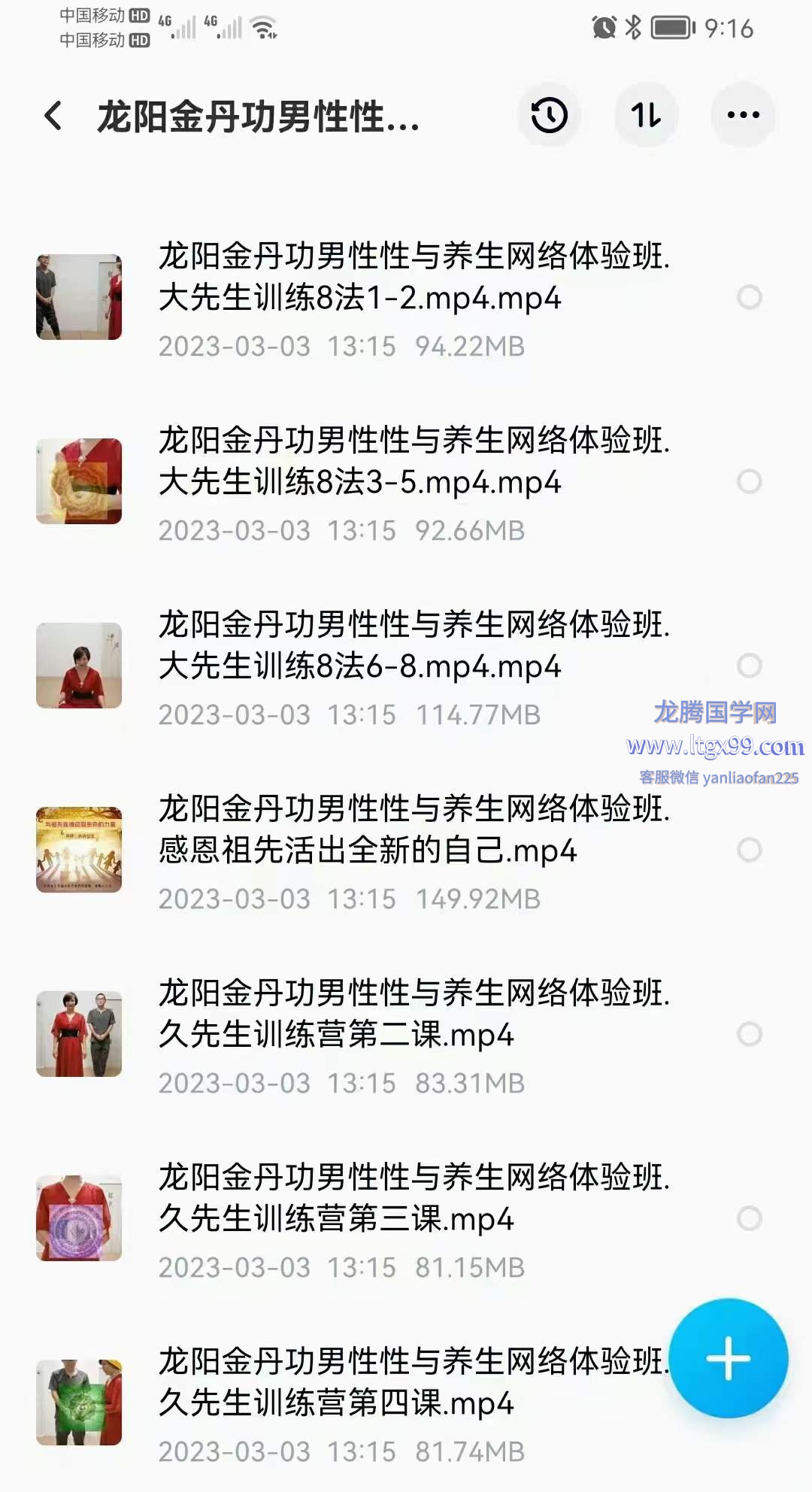This screenshot has width=812, height=1492.
Task: Open video 大先生训练8法1-2.mp4
Action: click(x=414, y=297)
